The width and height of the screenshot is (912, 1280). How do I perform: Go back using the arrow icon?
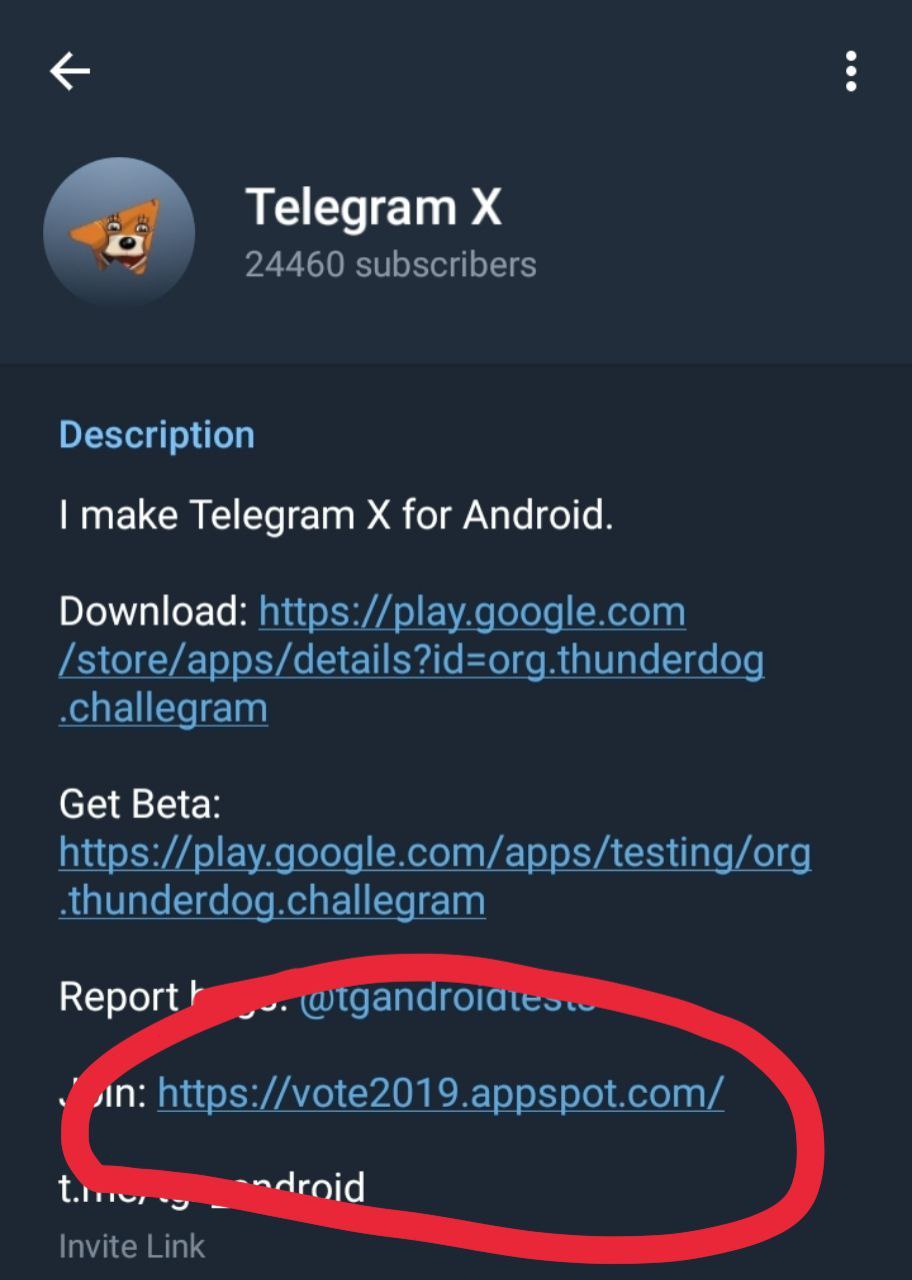(70, 71)
